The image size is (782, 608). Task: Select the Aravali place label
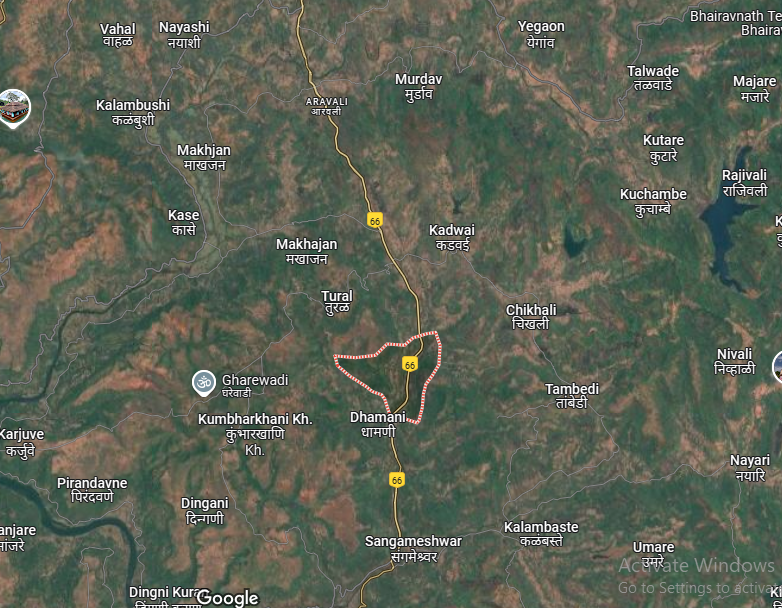[327, 105]
